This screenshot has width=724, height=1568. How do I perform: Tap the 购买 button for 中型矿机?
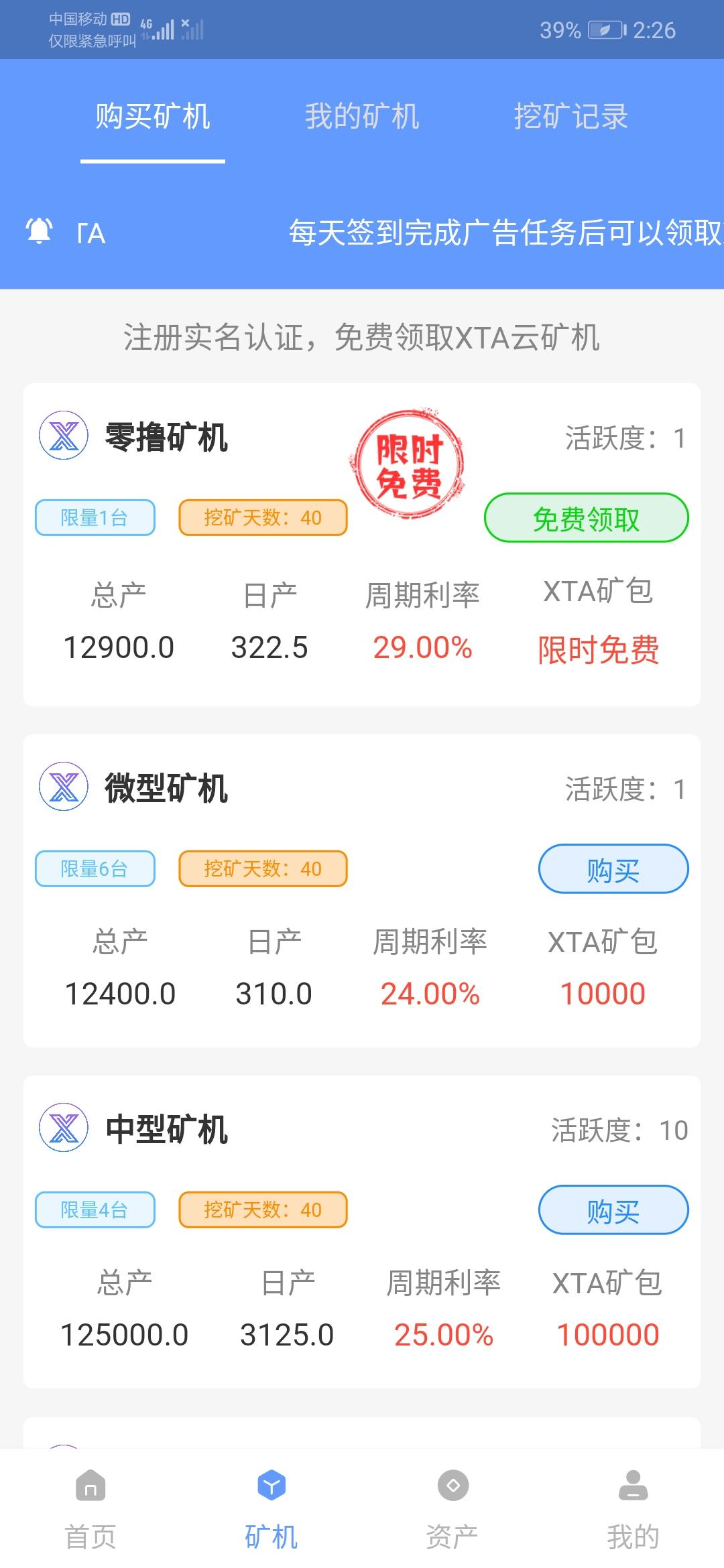tap(611, 1210)
